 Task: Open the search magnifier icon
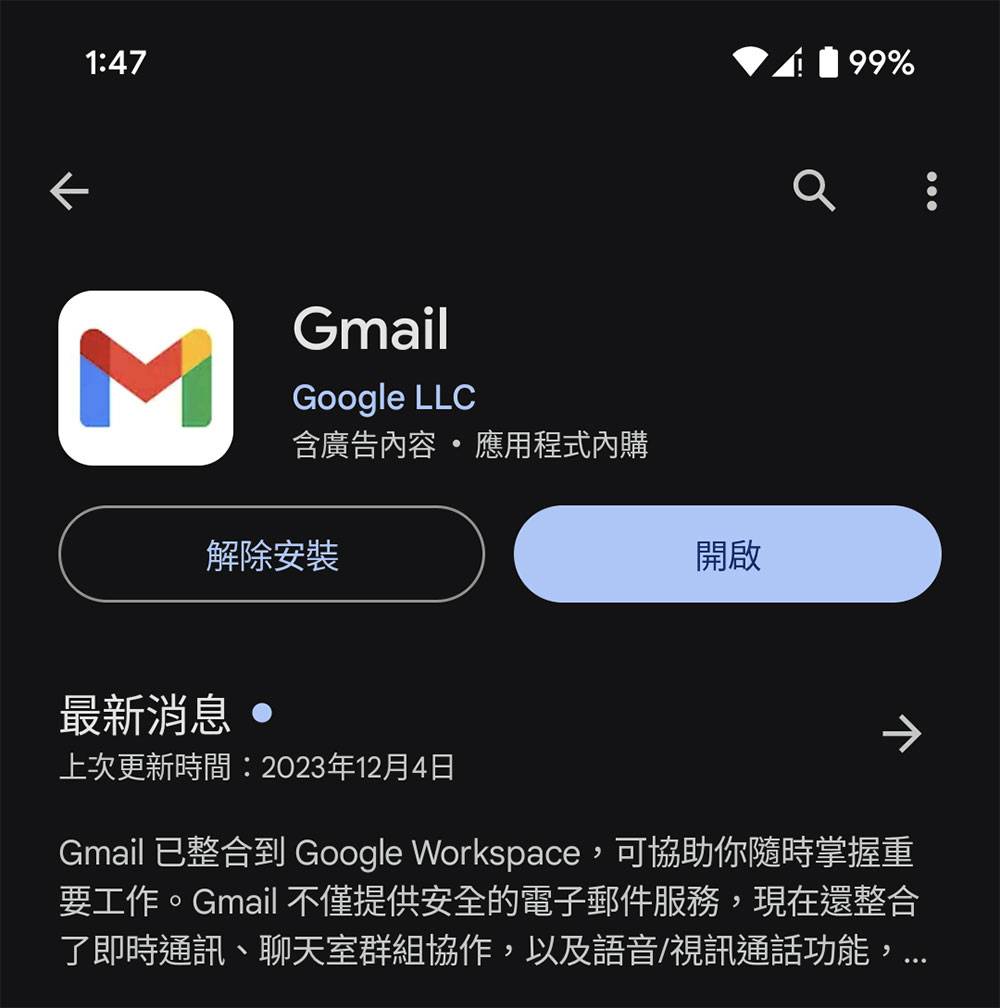pyautogui.click(x=814, y=190)
